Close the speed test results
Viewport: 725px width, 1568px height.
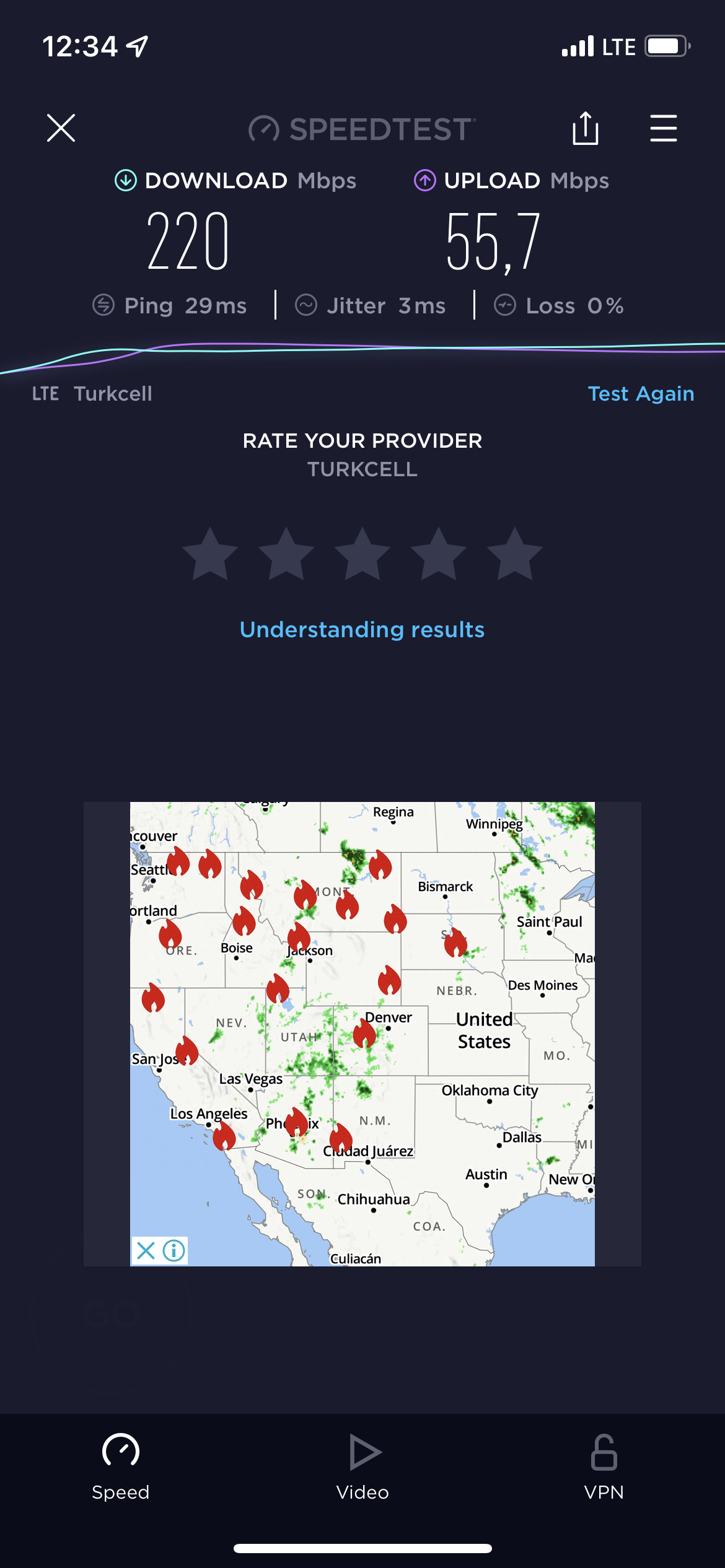click(61, 128)
